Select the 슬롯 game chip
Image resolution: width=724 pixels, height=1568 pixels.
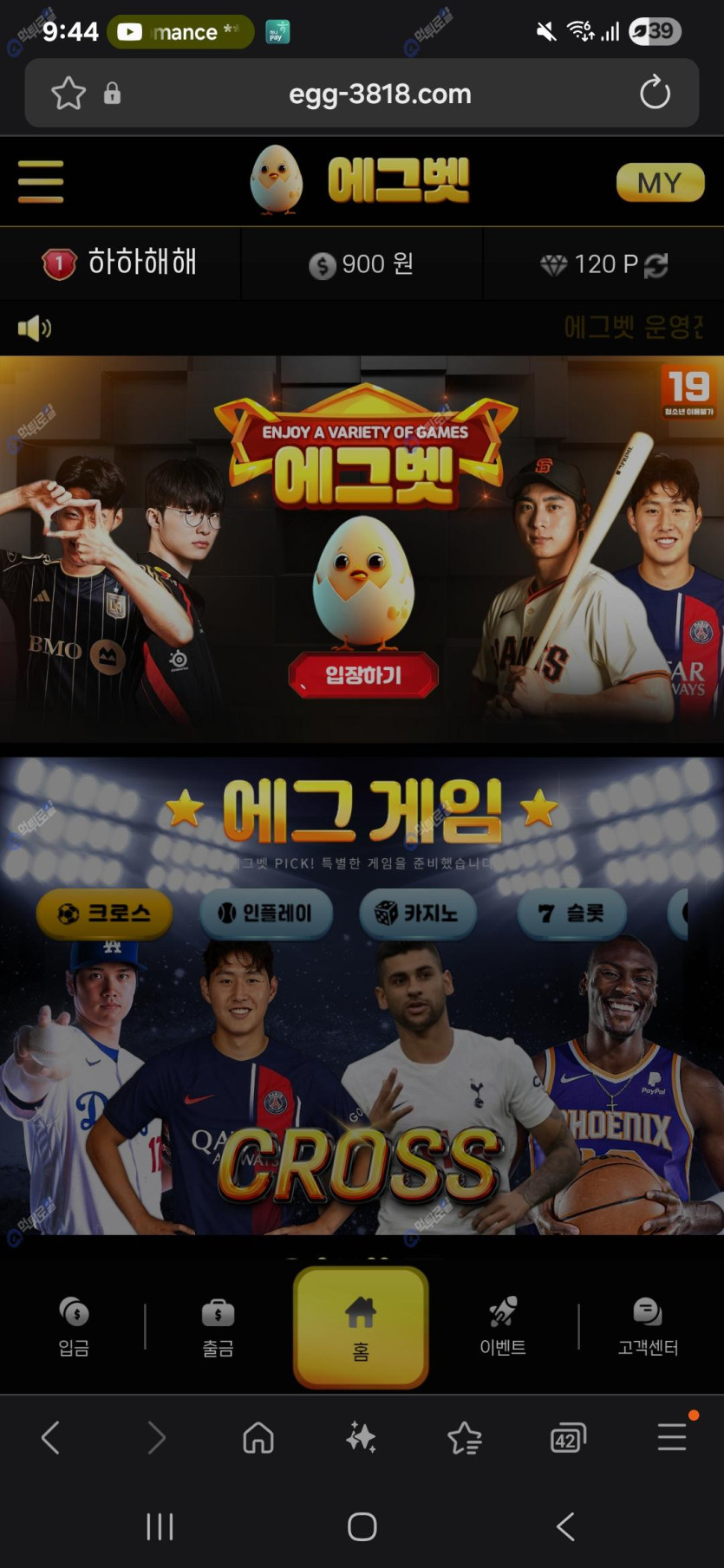pos(571,913)
